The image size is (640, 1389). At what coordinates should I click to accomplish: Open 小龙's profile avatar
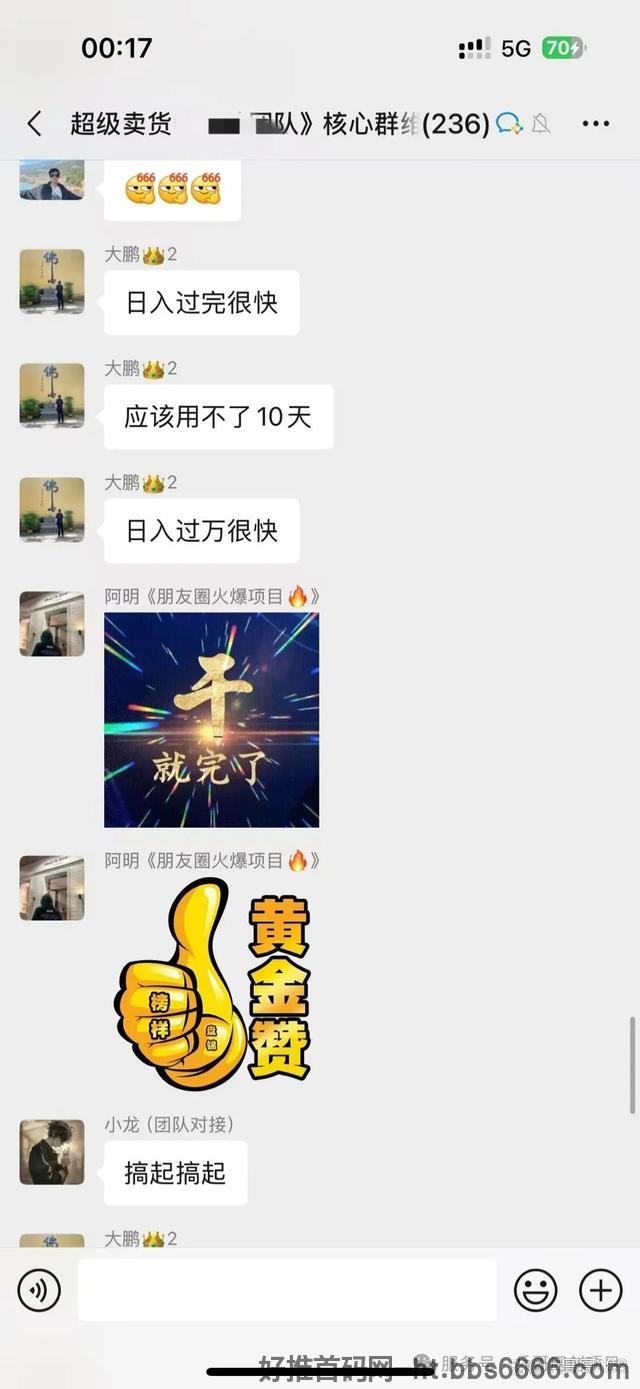(x=52, y=1152)
